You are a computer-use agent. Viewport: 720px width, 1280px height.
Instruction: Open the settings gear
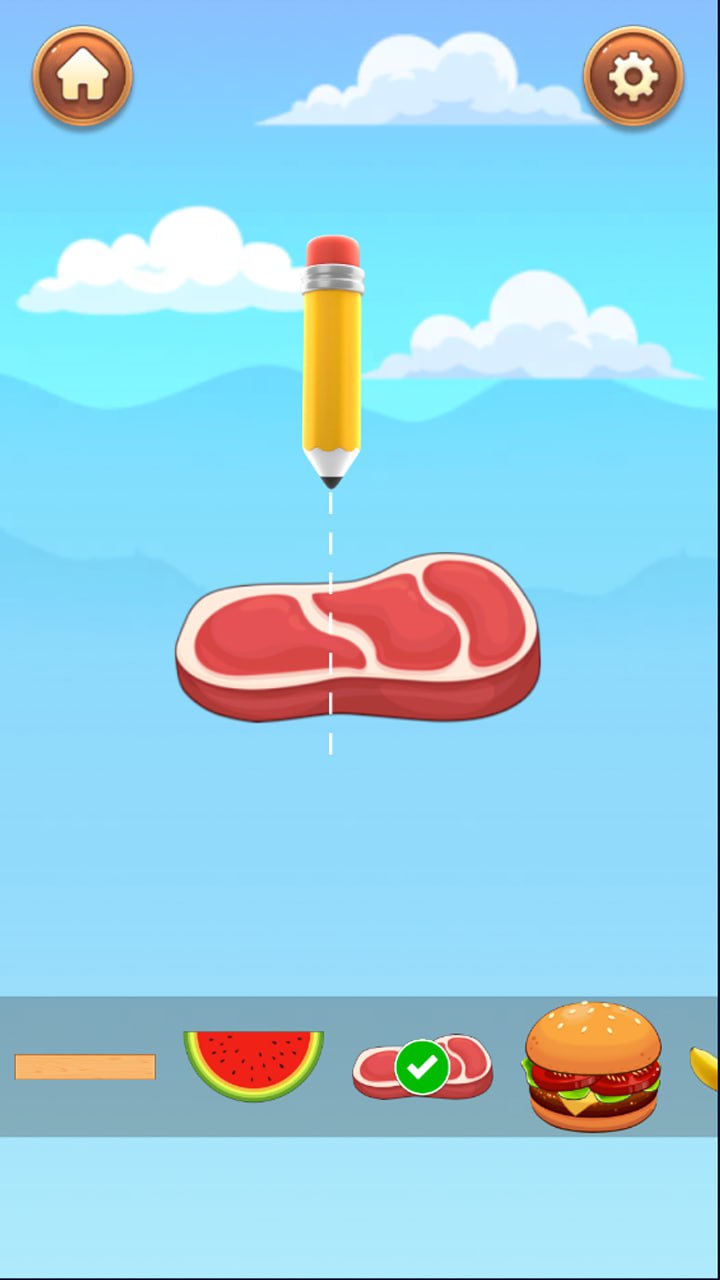633,76
